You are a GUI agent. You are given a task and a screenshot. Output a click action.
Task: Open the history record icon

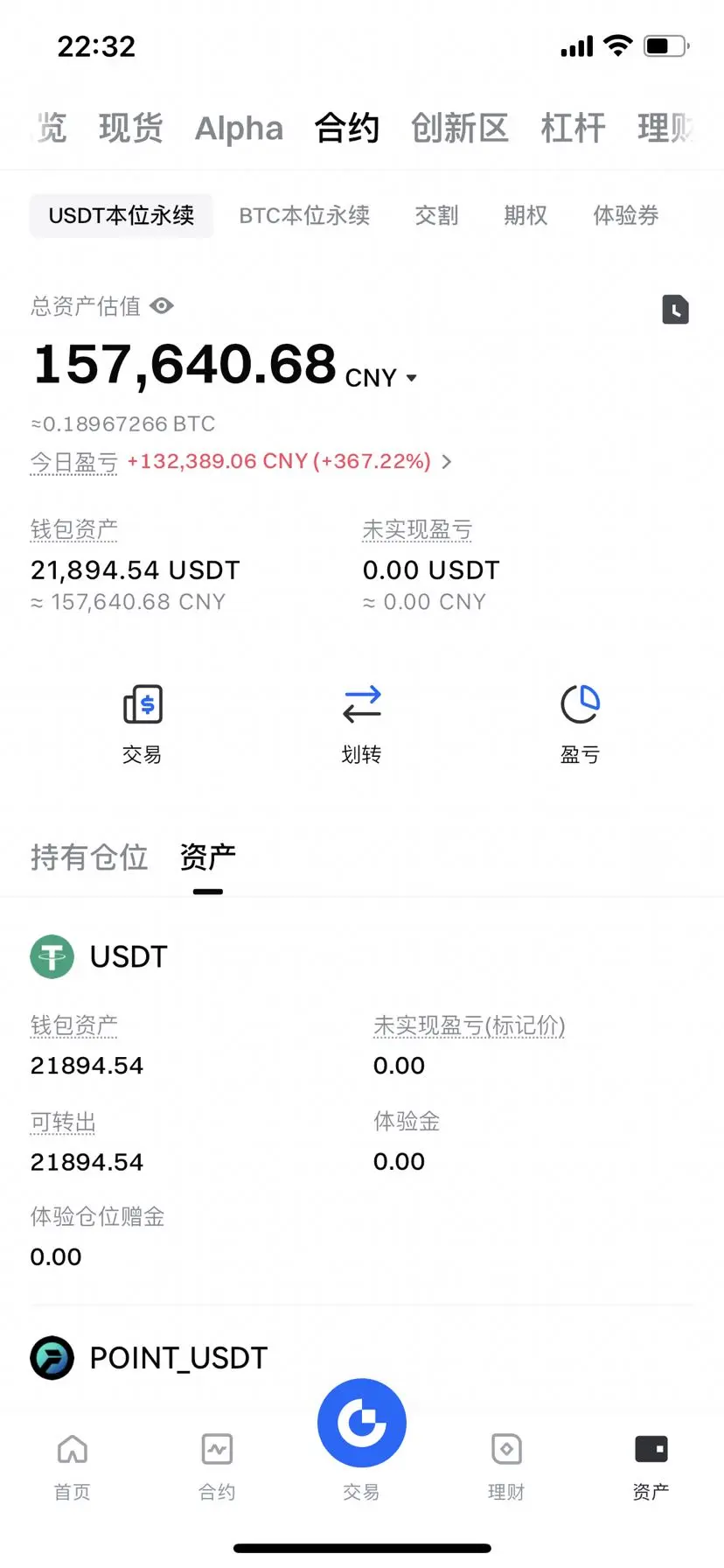tap(675, 310)
